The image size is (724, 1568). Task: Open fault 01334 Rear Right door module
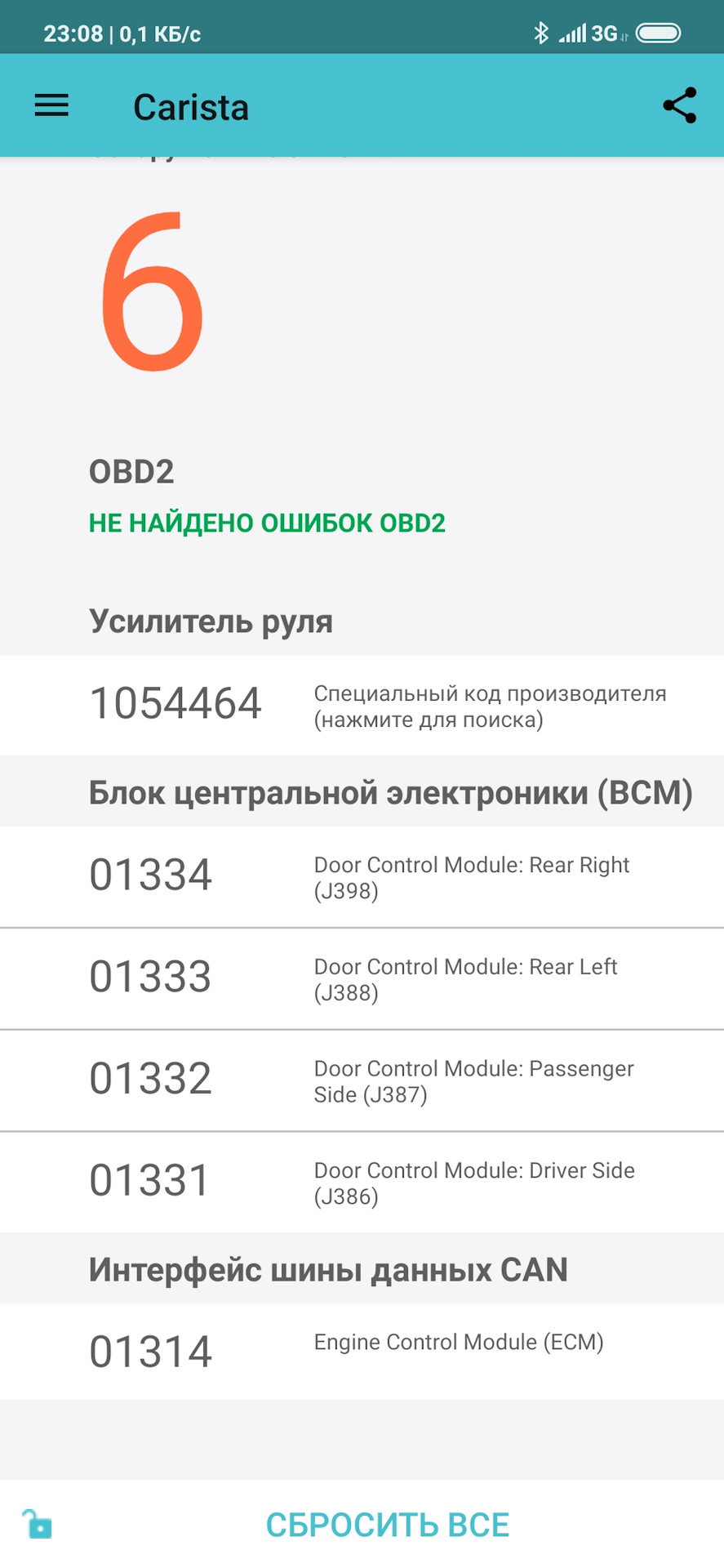(362, 876)
